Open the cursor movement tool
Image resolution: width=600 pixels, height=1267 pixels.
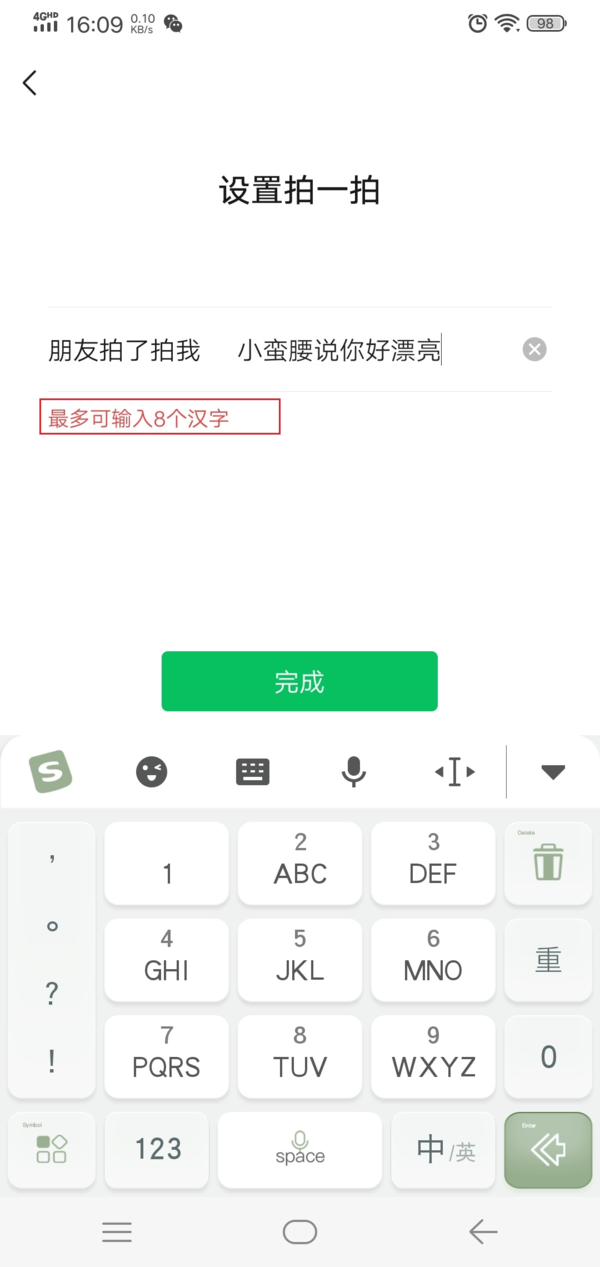[454, 772]
